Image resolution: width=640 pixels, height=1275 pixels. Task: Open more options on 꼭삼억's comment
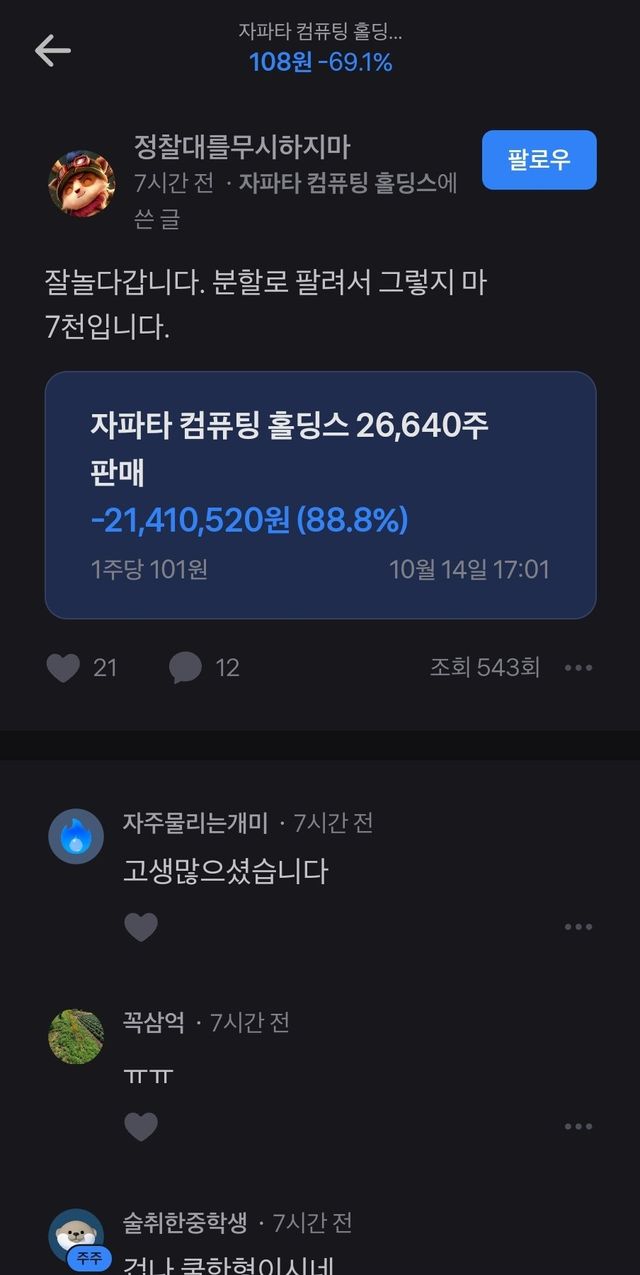pos(578,1127)
